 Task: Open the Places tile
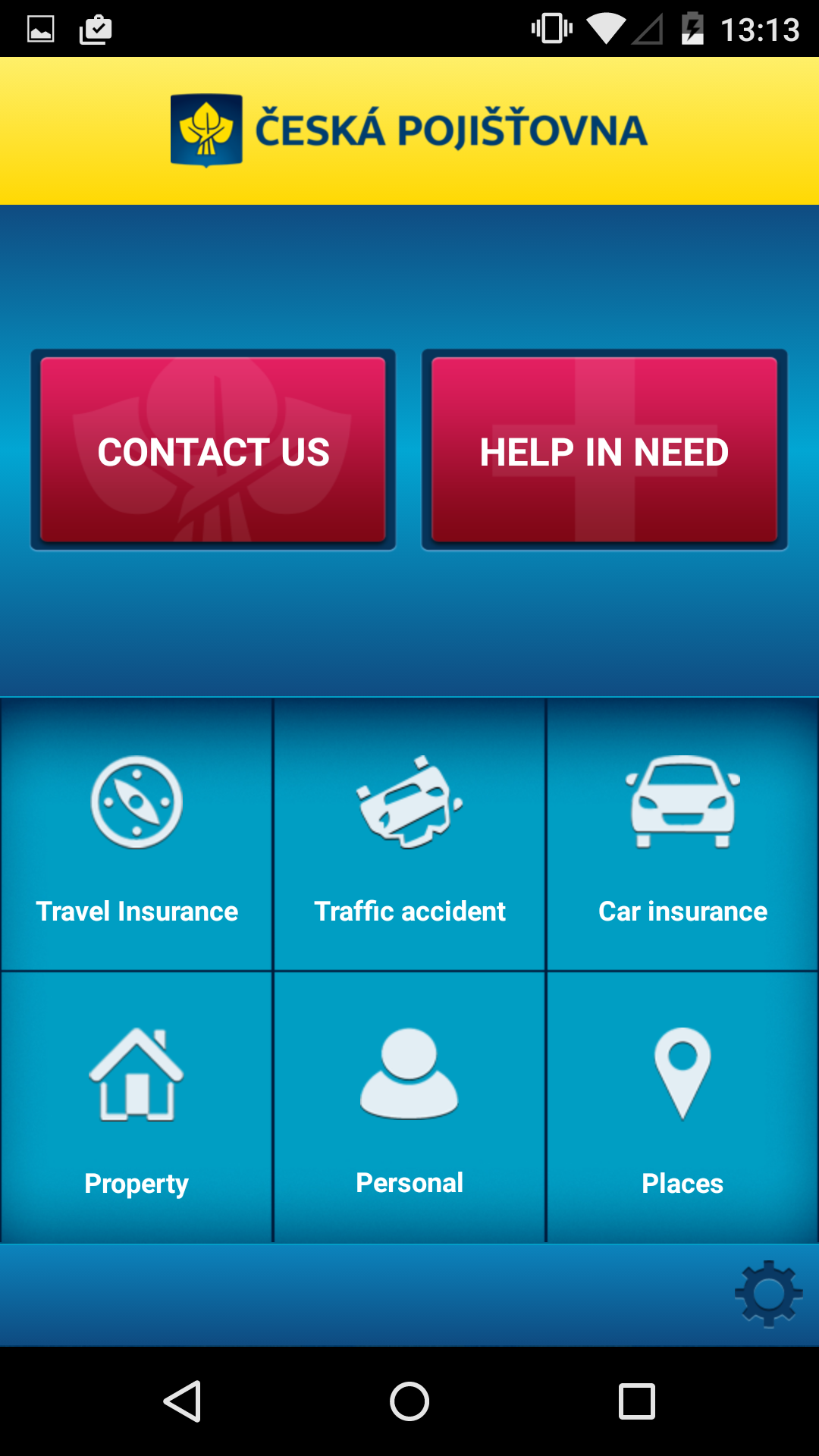(x=682, y=1107)
